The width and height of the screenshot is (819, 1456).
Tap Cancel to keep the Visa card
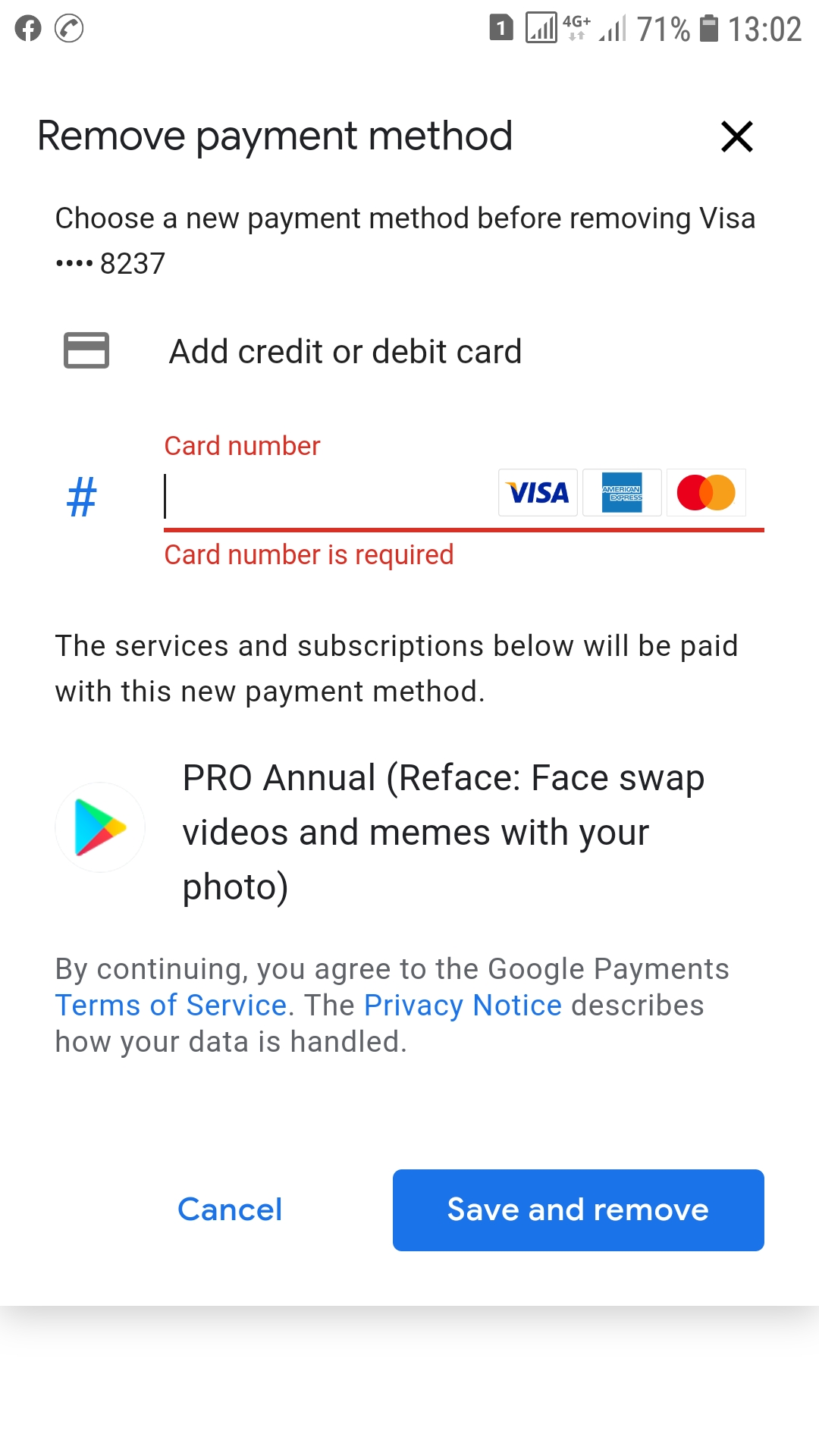[230, 1210]
